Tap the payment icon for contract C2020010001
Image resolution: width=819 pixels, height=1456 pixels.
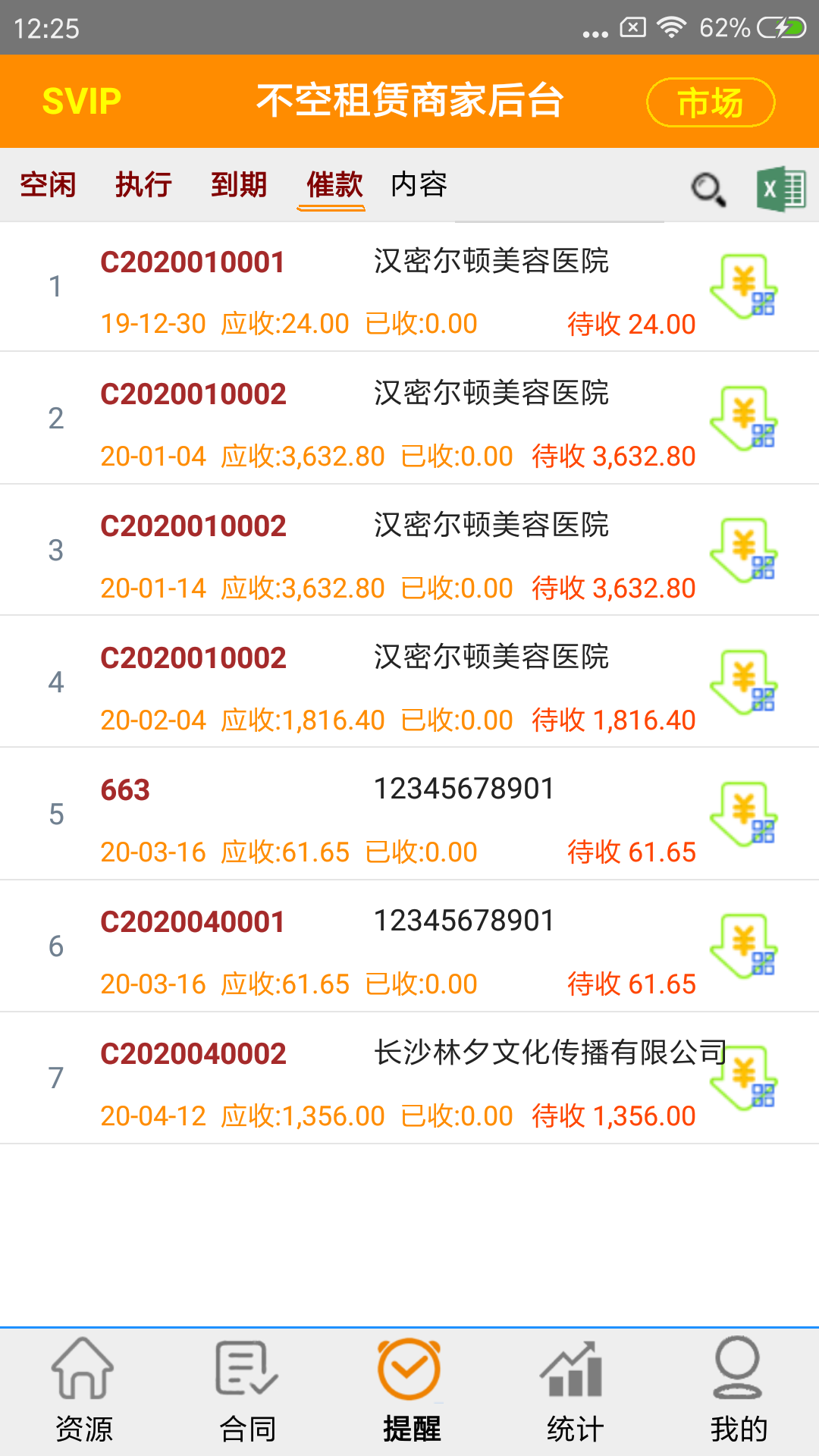pos(744,287)
